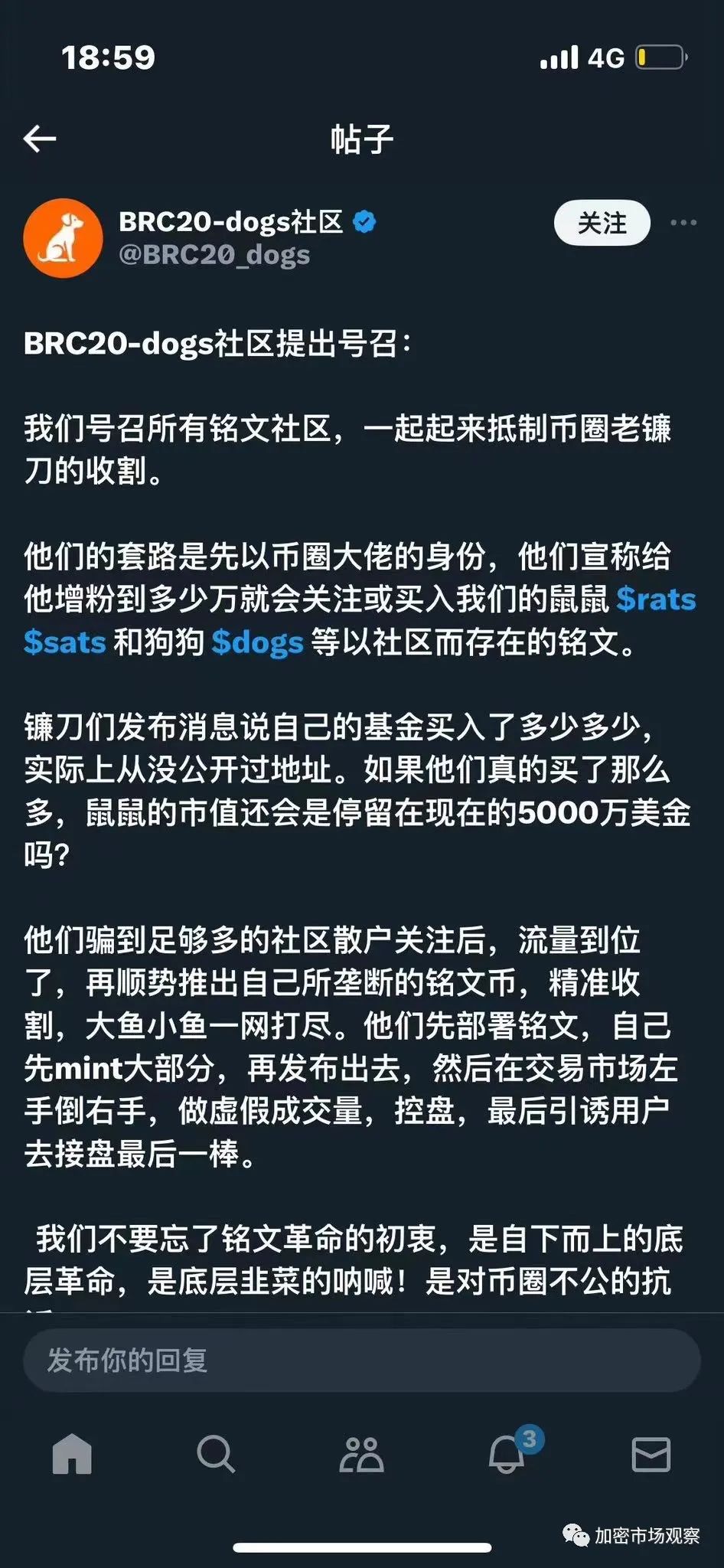Image resolution: width=724 pixels, height=1568 pixels.
Task: Open the post's three-dot overflow menu
Action: [x=683, y=223]
